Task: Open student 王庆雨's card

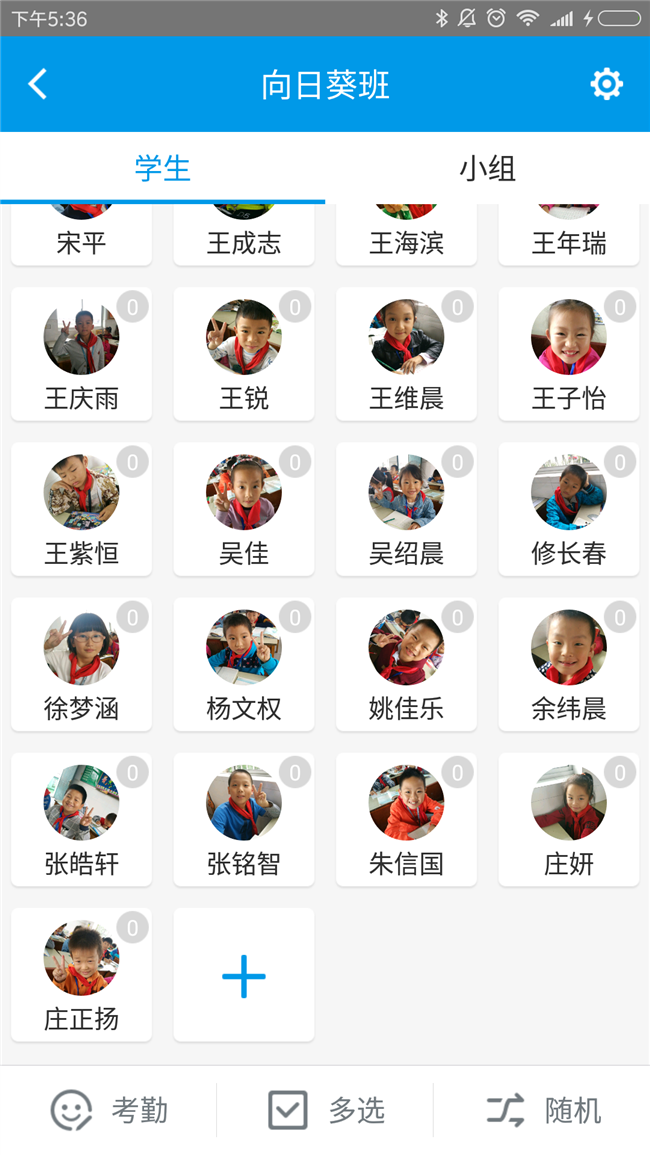Action: [x=81, y=355]
